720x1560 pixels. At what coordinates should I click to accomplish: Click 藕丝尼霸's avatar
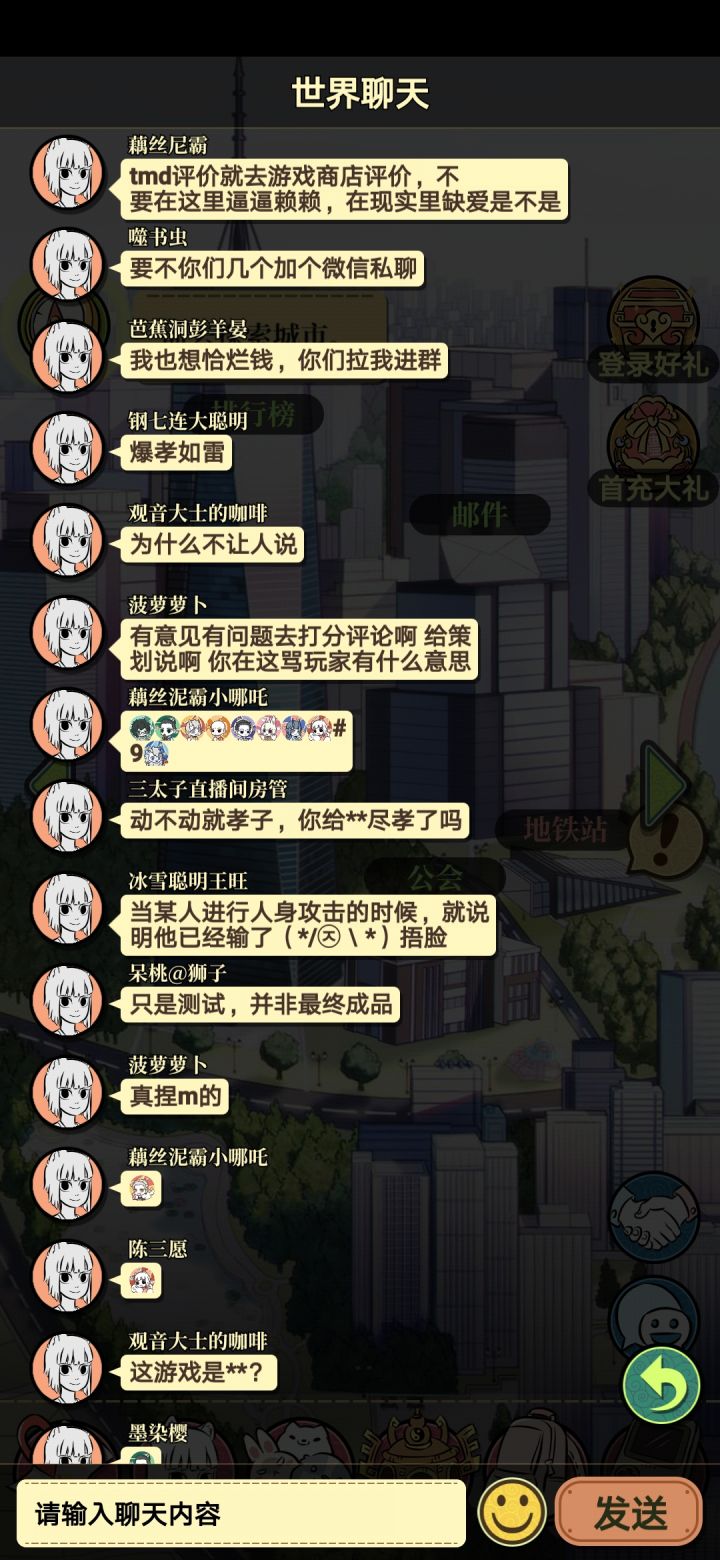point(67,170)
